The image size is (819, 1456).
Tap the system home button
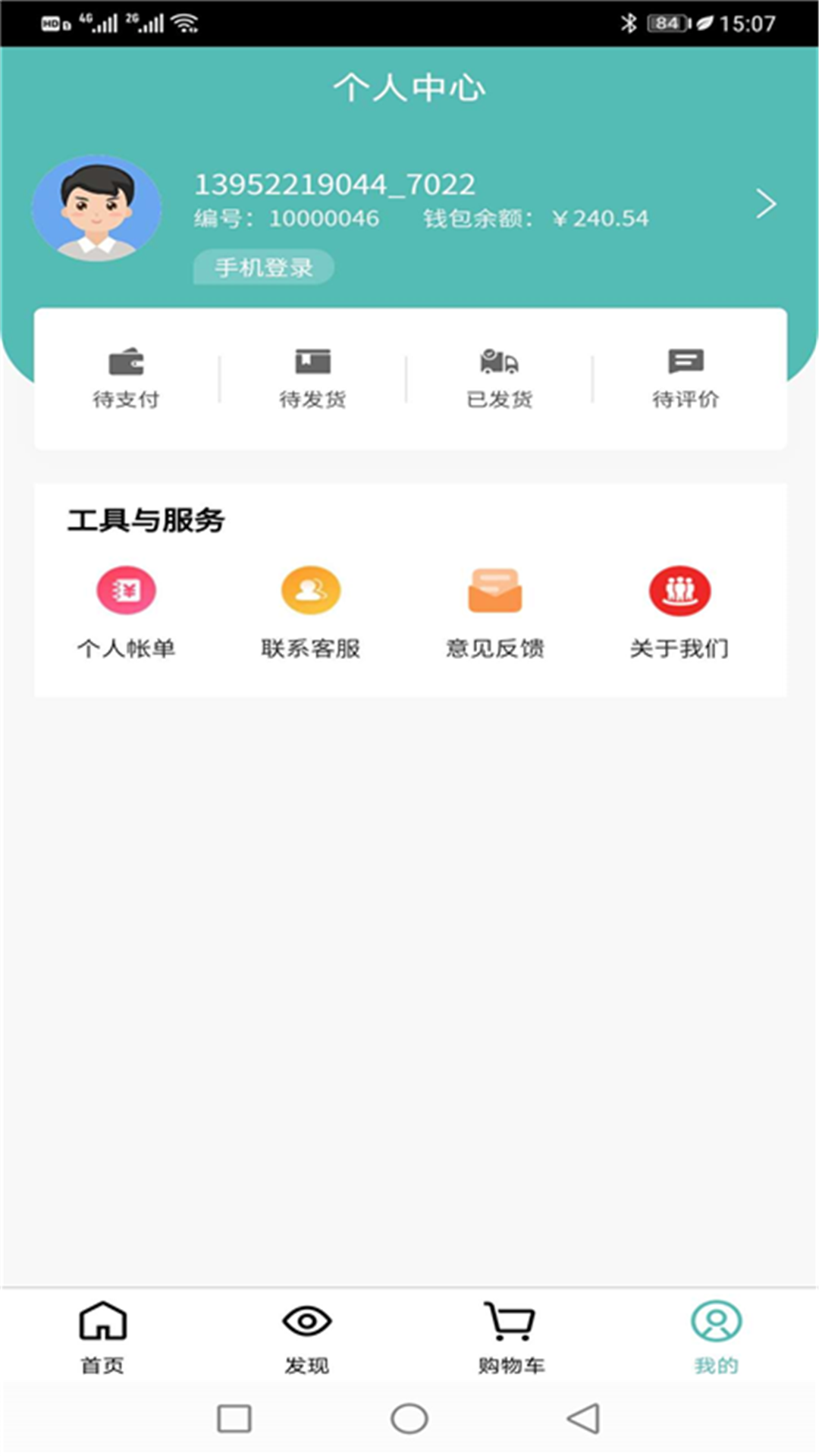point(409,1418)
